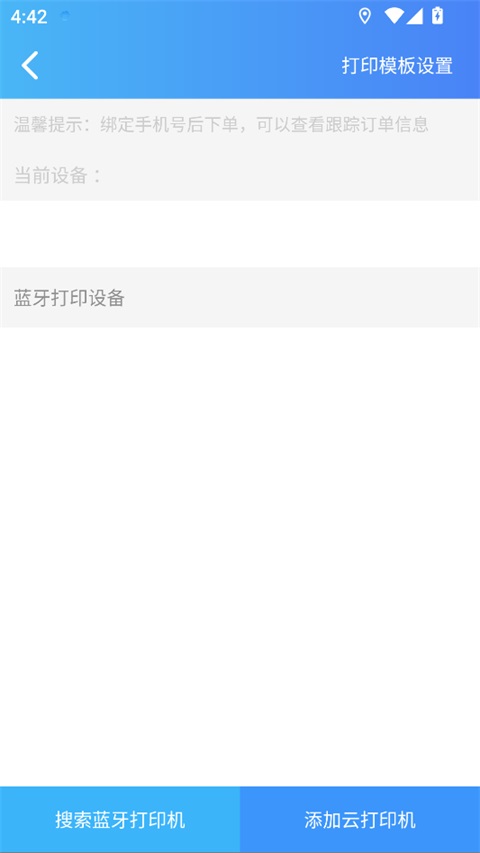Go back using the top-left arrow
The width and height of the screenshot is (480, 853).
tap(30, 65)
